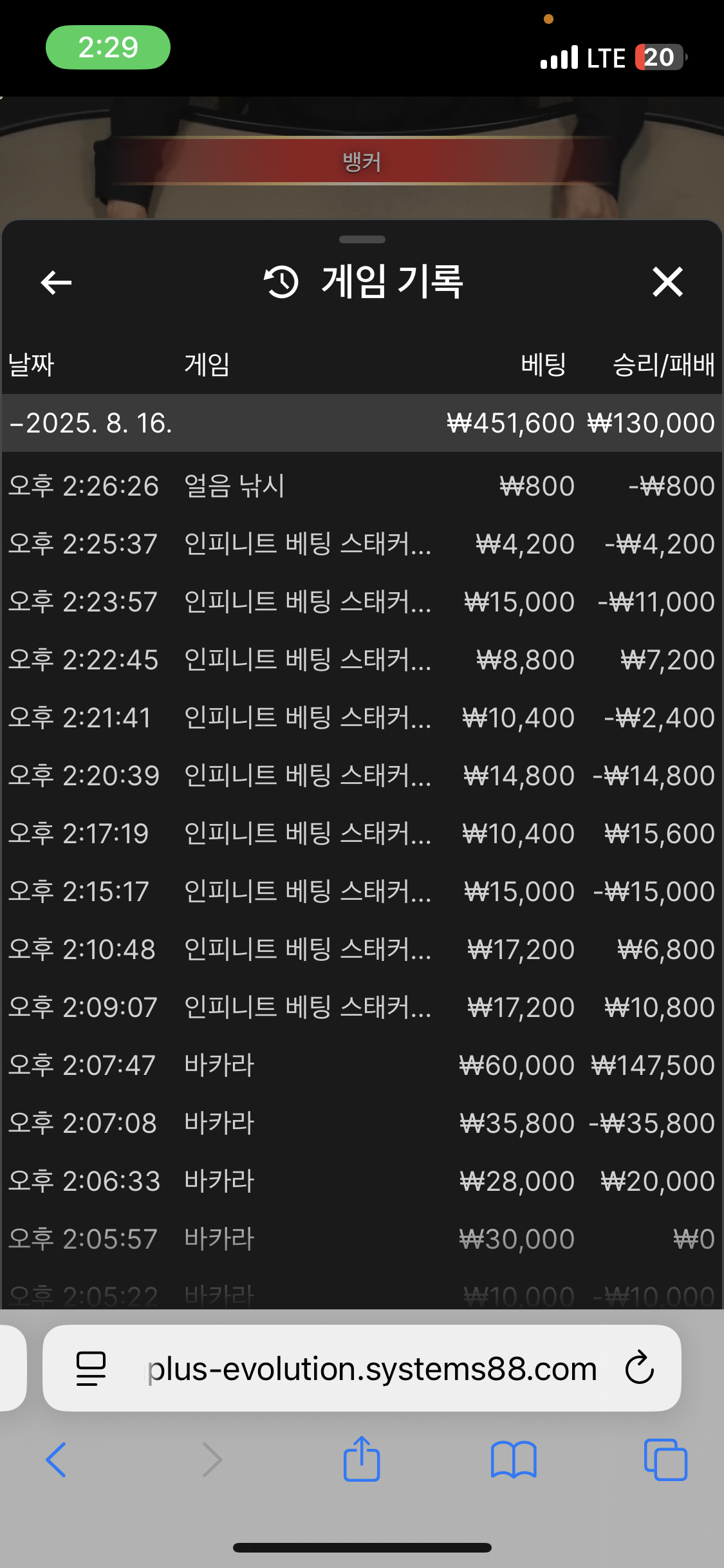Open the 인피니트 베팅 record at 2:22:45

tap(362, 660)
